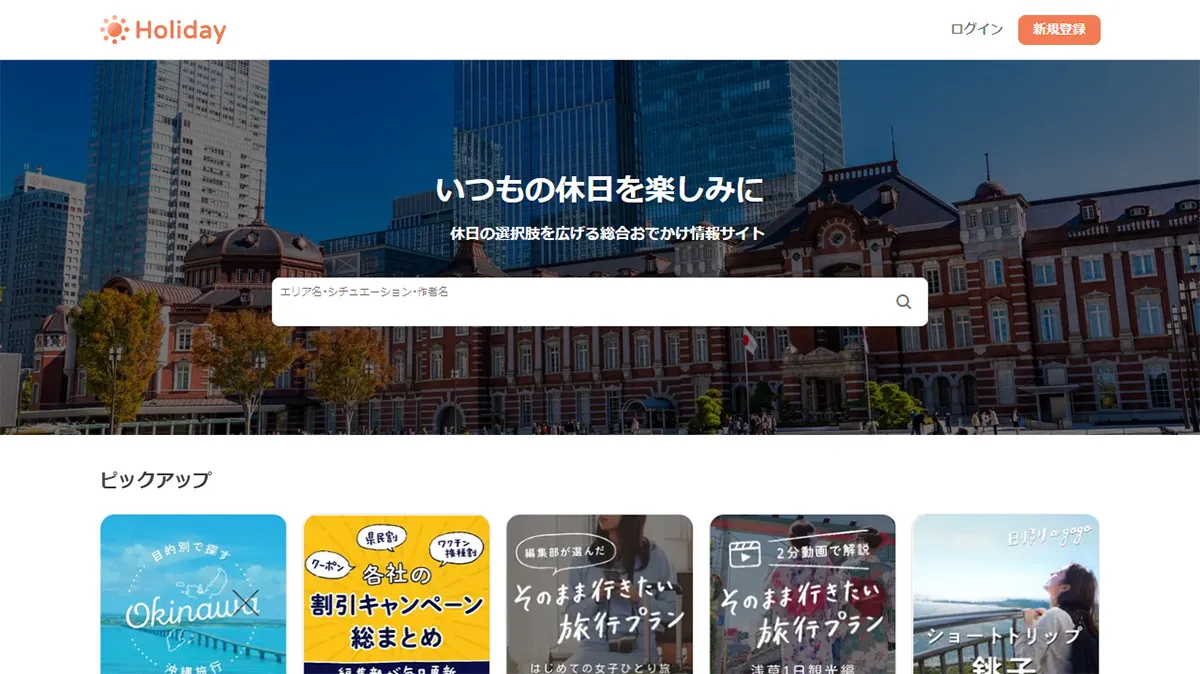Open the ログイン link
Image resolution: width=1200 pixels, height=674 pixels.
(x=976, y=30)
